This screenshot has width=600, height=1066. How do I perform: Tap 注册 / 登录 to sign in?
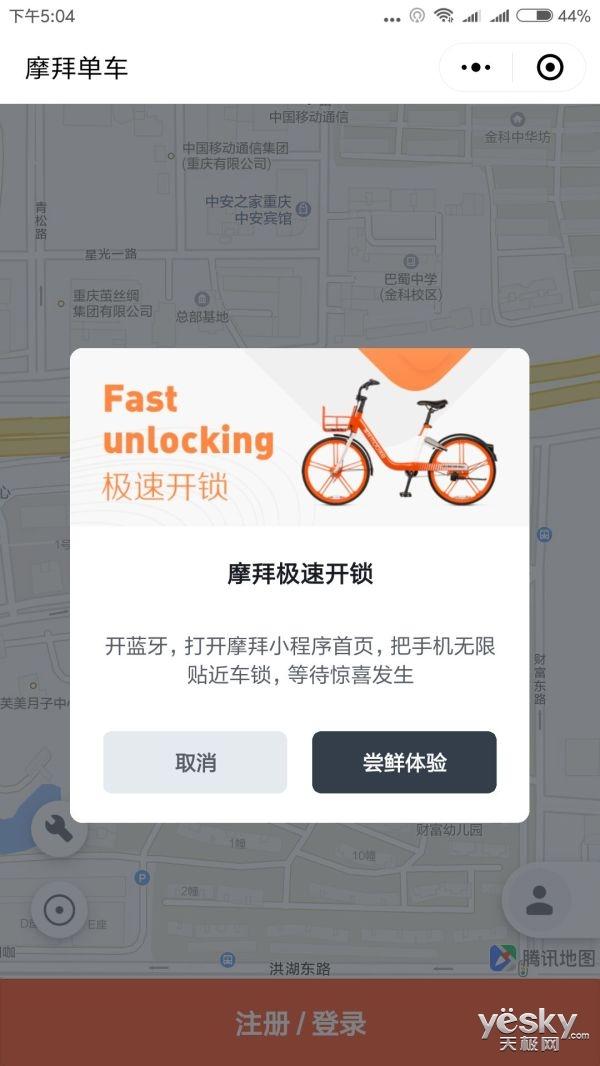click(300, 1023)
